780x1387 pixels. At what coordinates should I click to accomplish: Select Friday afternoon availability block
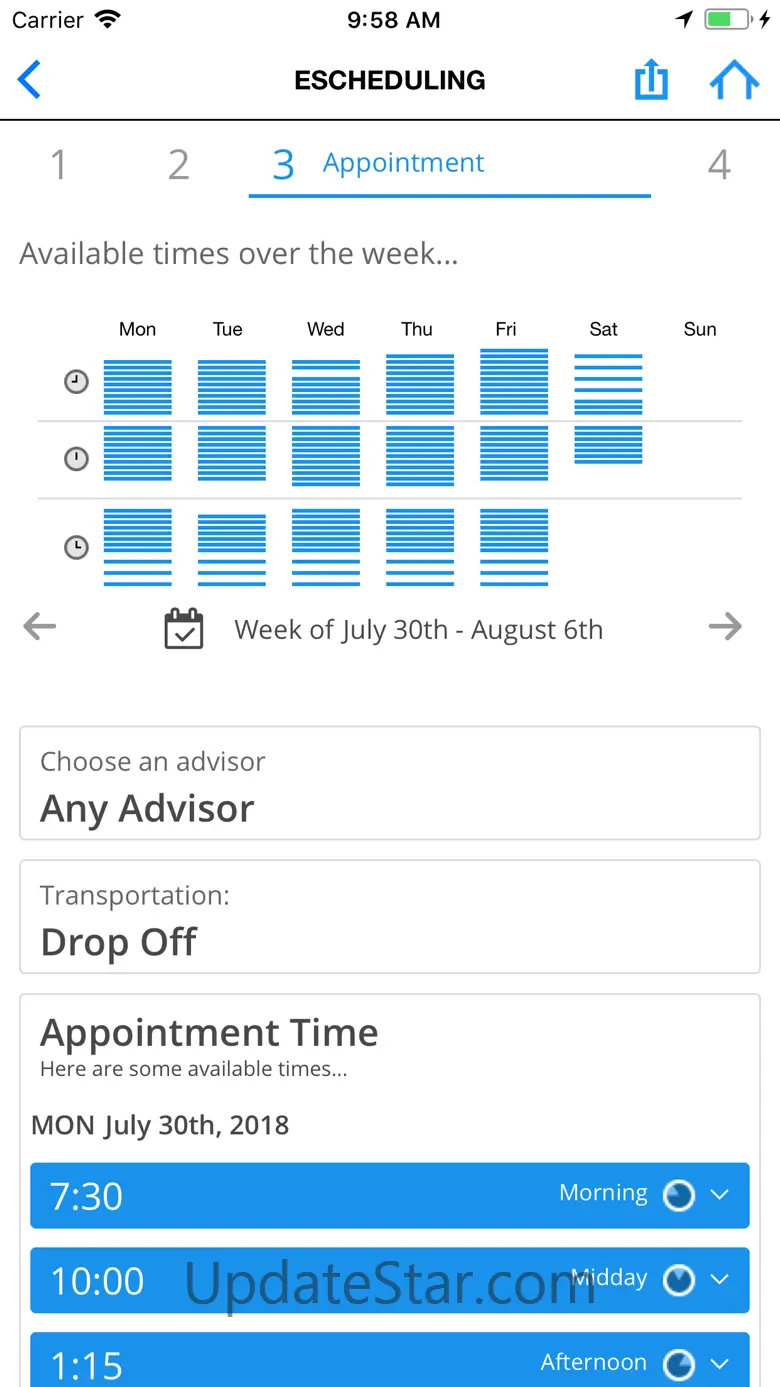(x=514, y=547)
